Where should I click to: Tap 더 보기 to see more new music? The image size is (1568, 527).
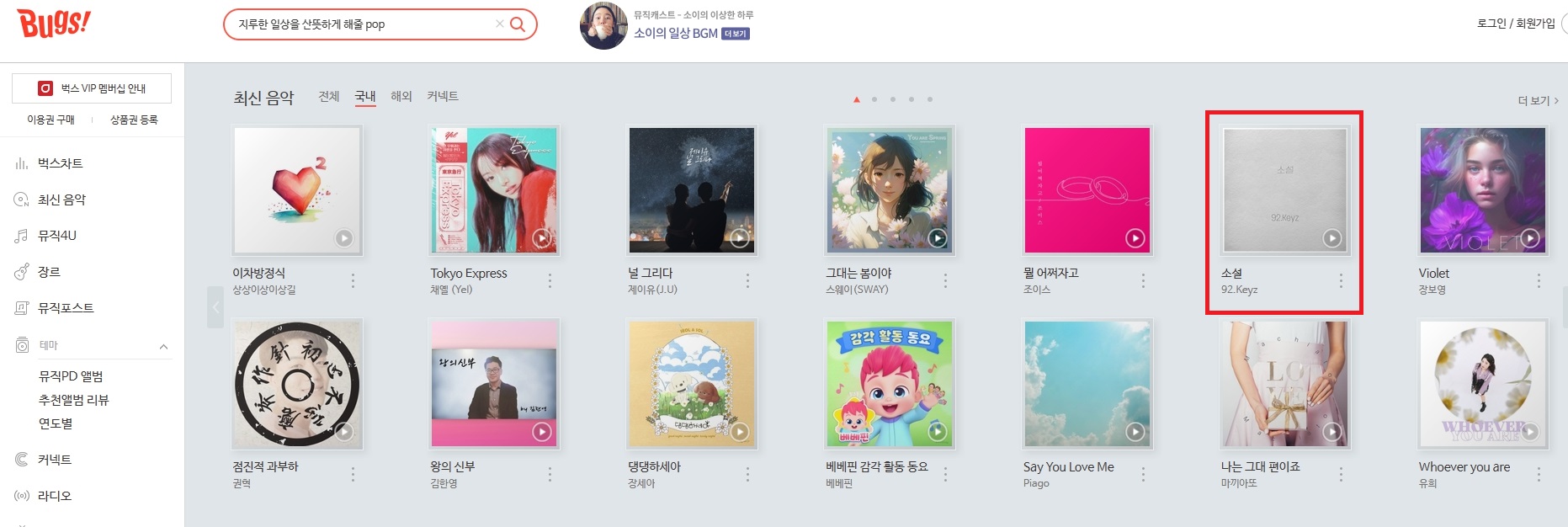coord(1537,101)
